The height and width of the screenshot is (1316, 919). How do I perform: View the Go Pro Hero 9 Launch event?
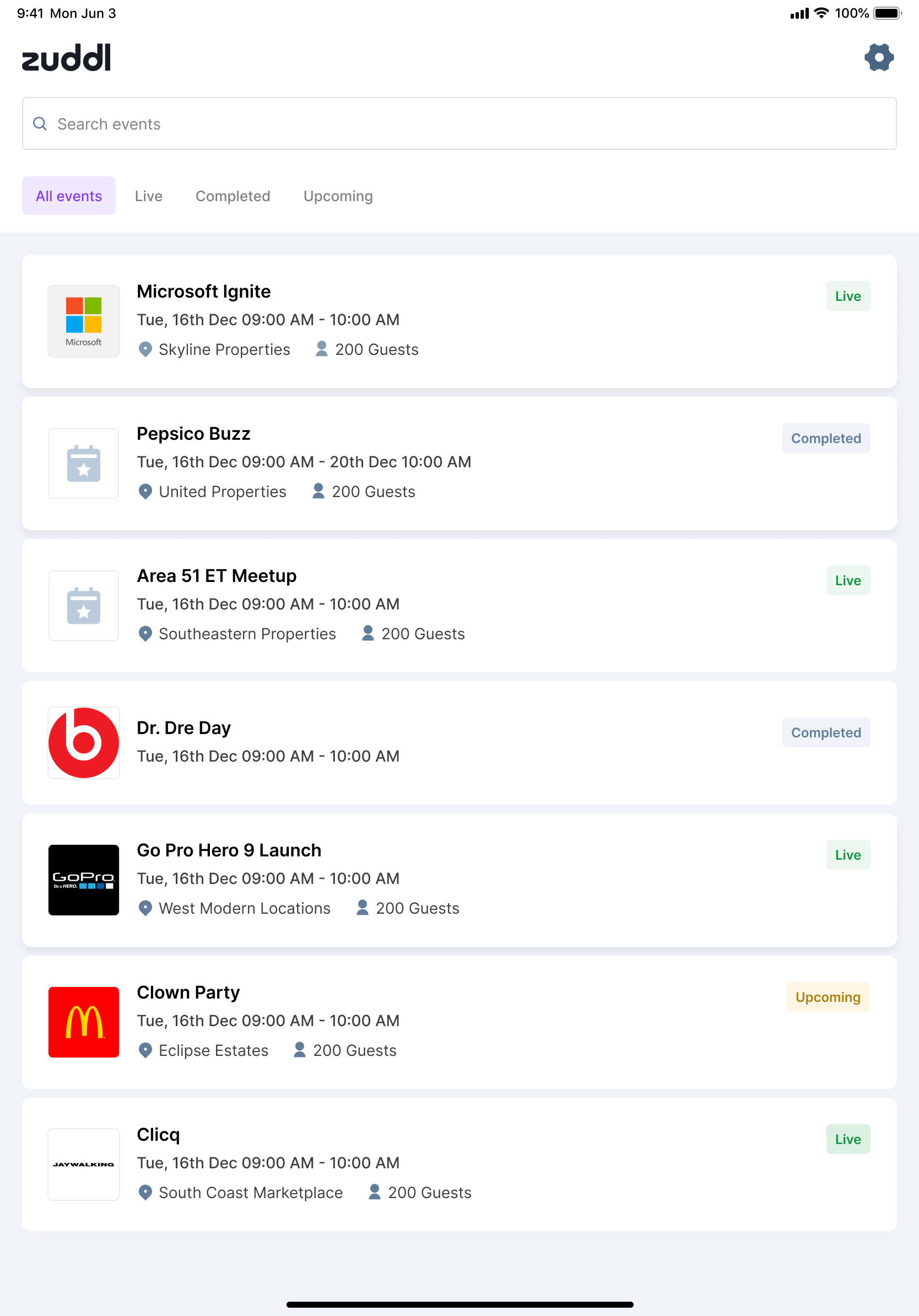click(x=458, y=880)
